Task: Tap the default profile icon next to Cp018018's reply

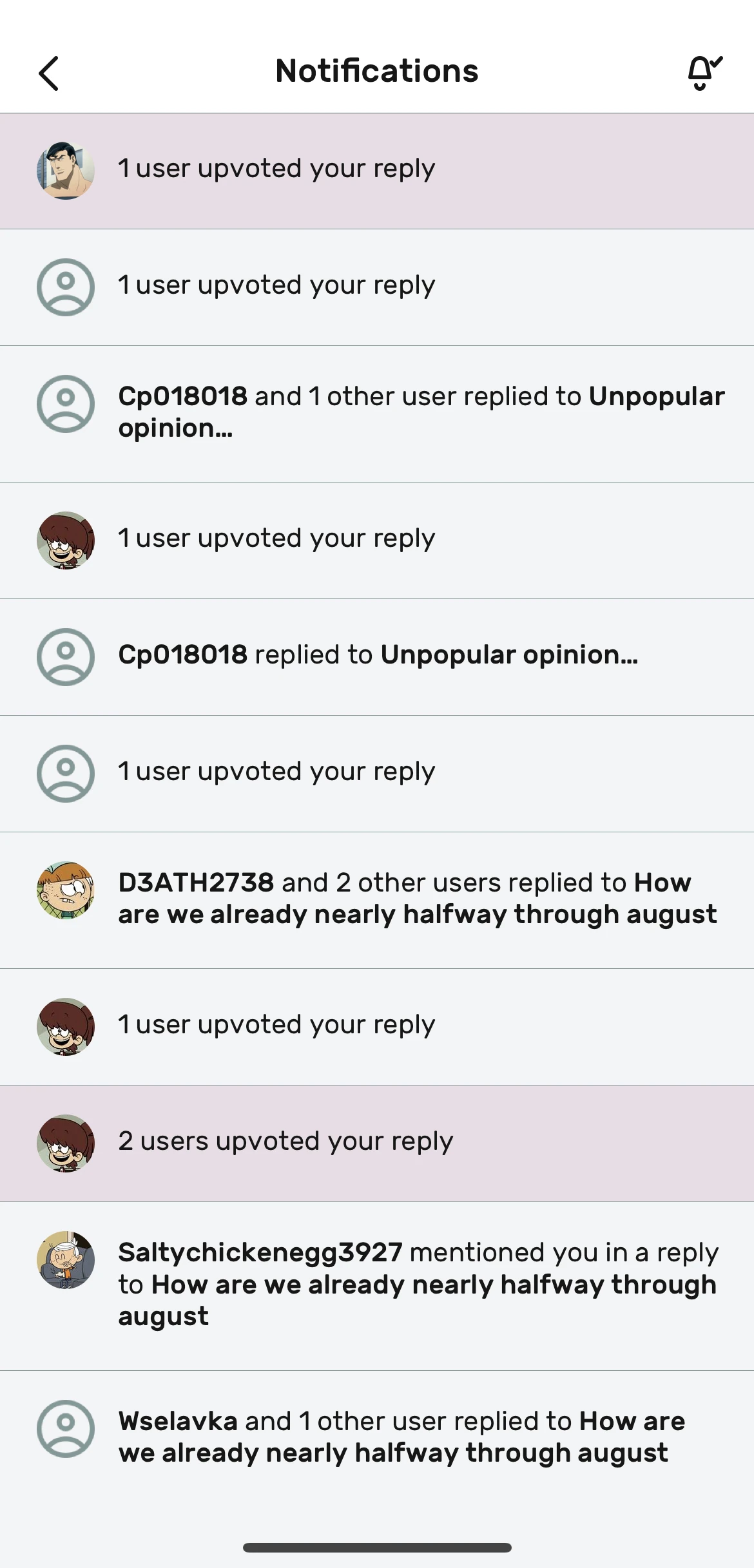Action: (x=64, y=656)
